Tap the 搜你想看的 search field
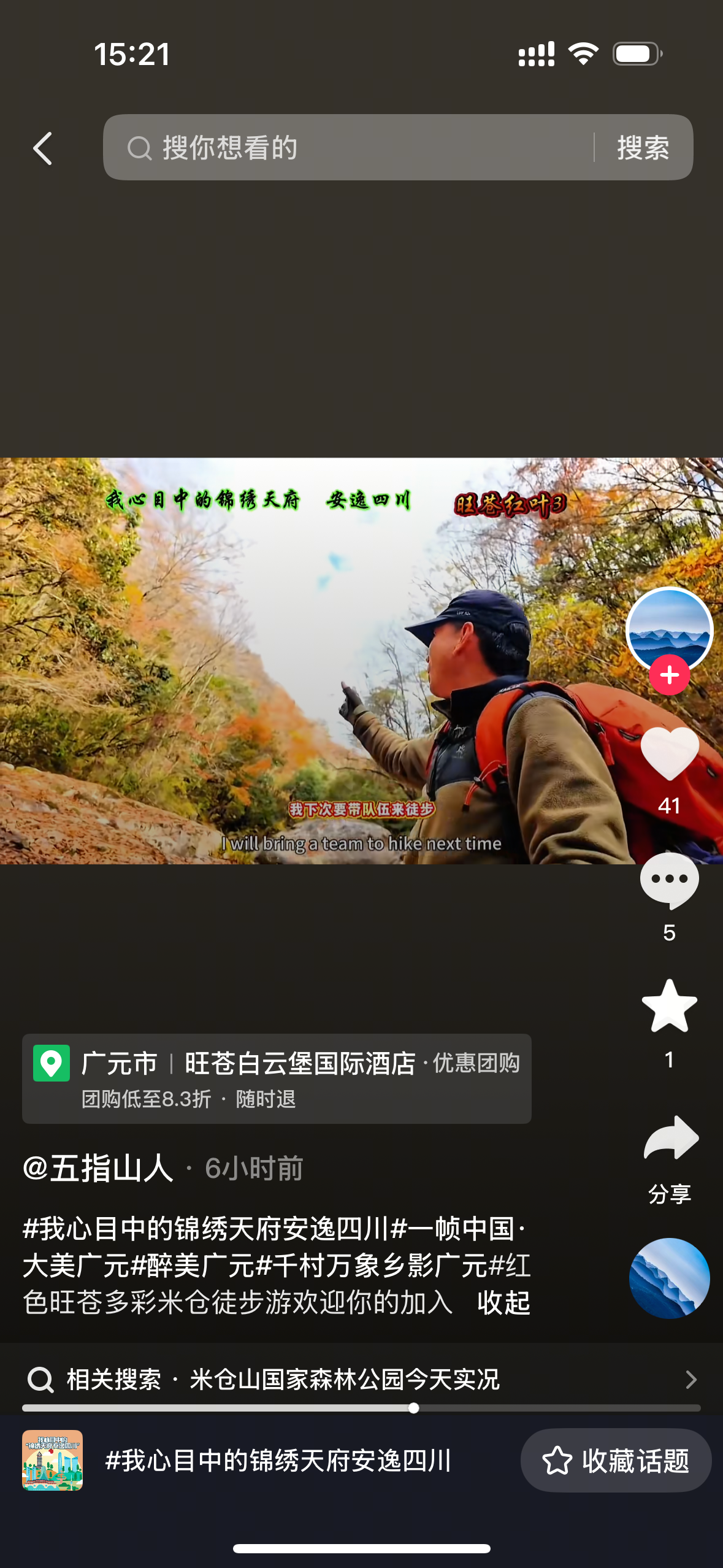Screen dimensions: 723x1568 coord(356,148)
